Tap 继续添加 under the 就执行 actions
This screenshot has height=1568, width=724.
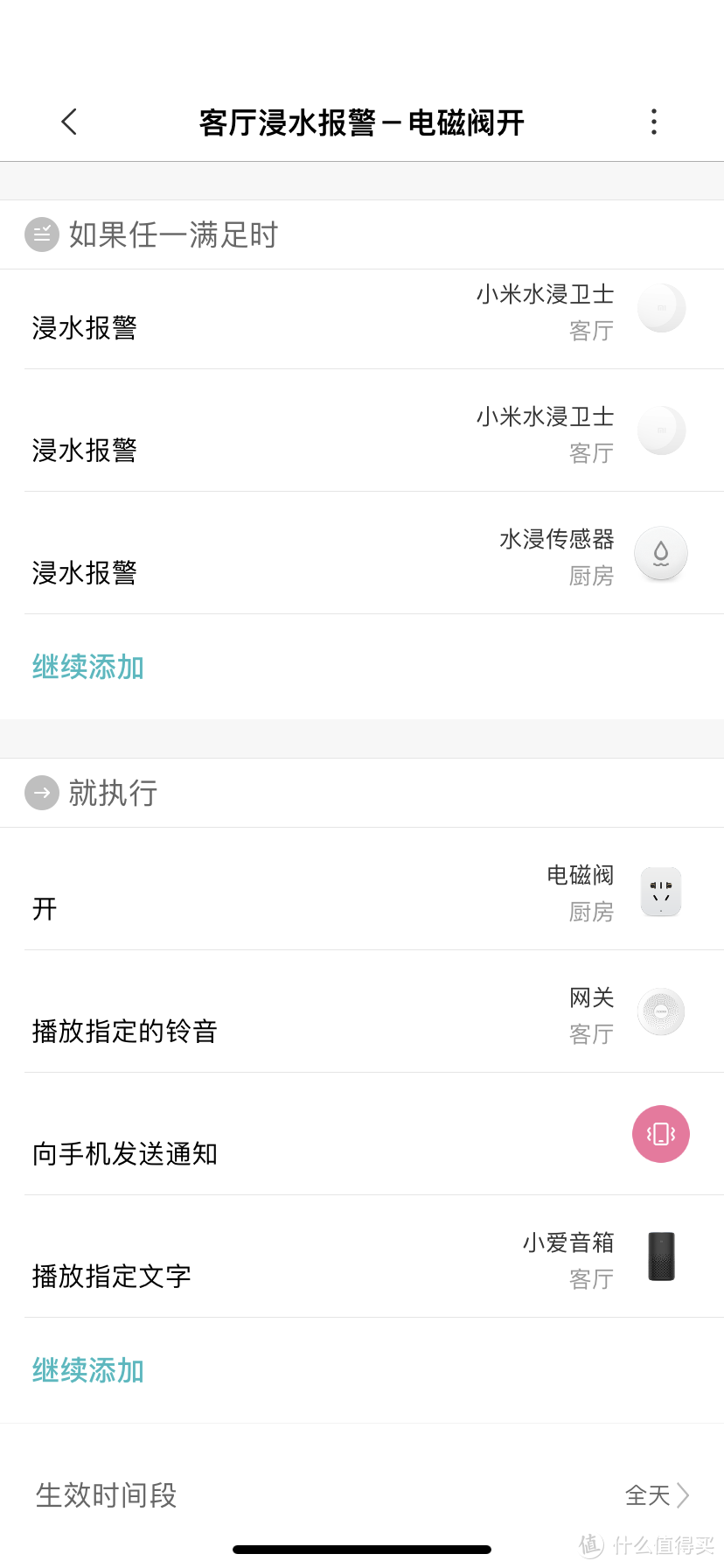(88, 1371)
